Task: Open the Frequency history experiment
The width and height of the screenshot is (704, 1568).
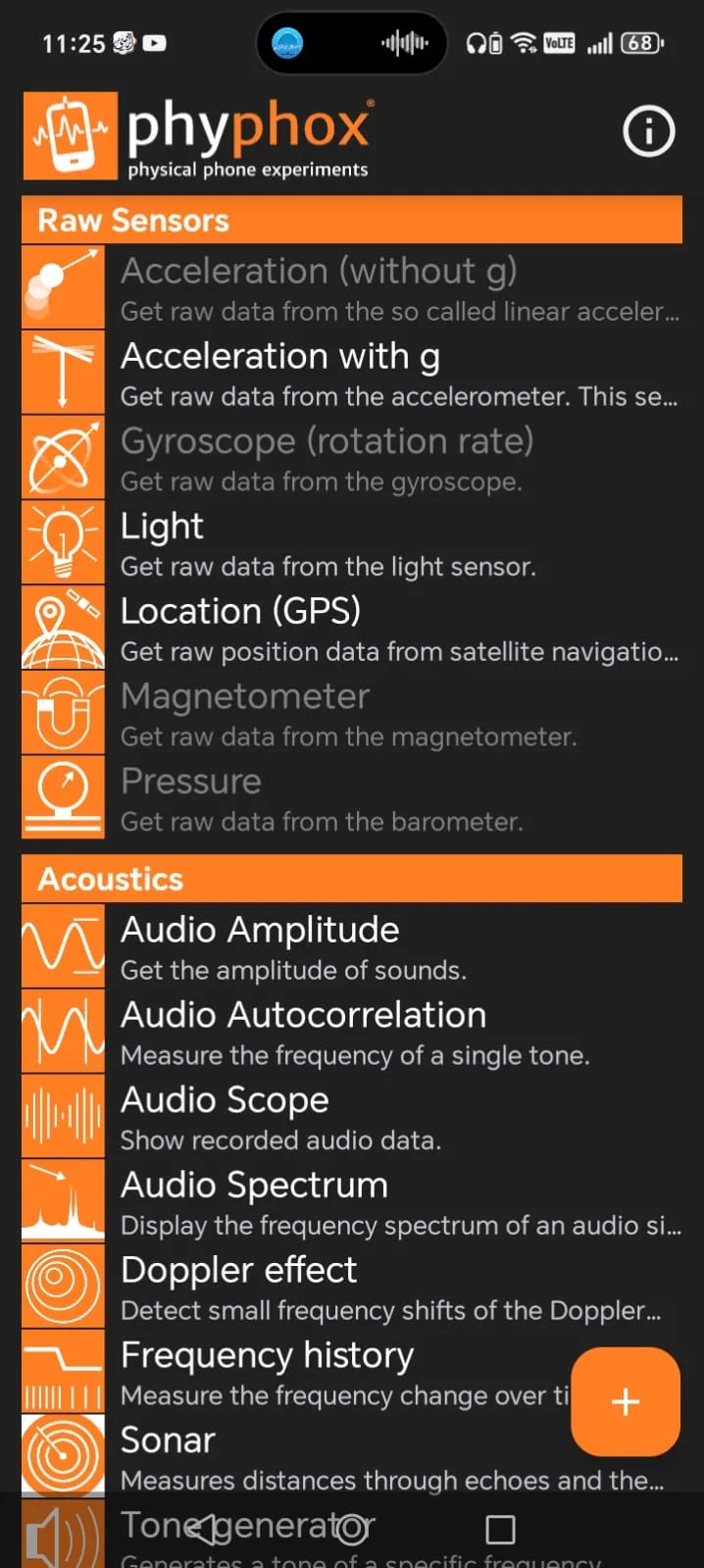Action: (x=294, y=1373)
